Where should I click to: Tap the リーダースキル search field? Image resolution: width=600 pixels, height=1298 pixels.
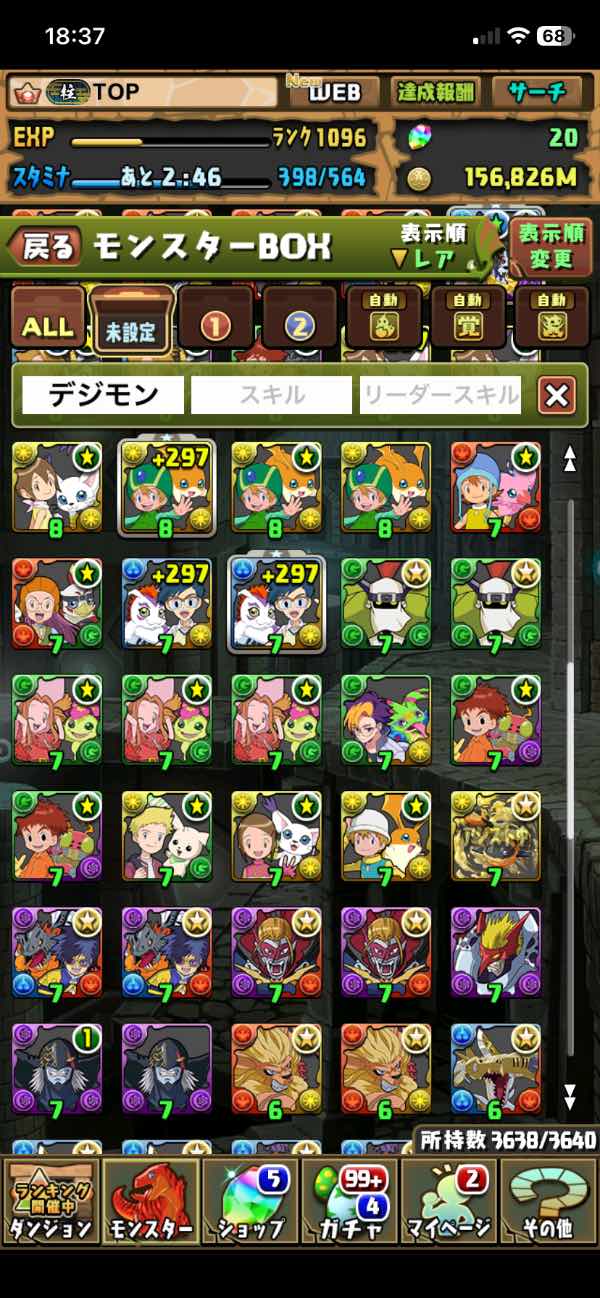441,395
